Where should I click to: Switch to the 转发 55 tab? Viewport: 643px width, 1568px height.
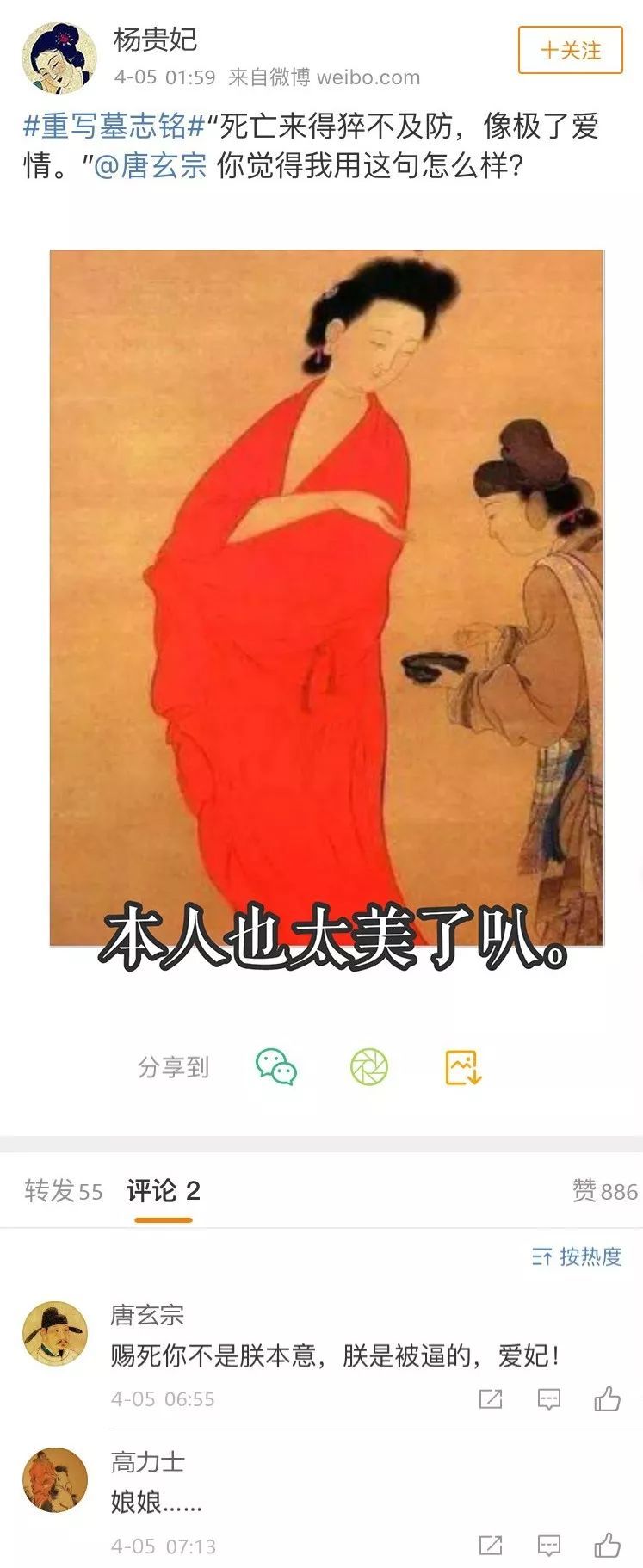coord(63,1191)
